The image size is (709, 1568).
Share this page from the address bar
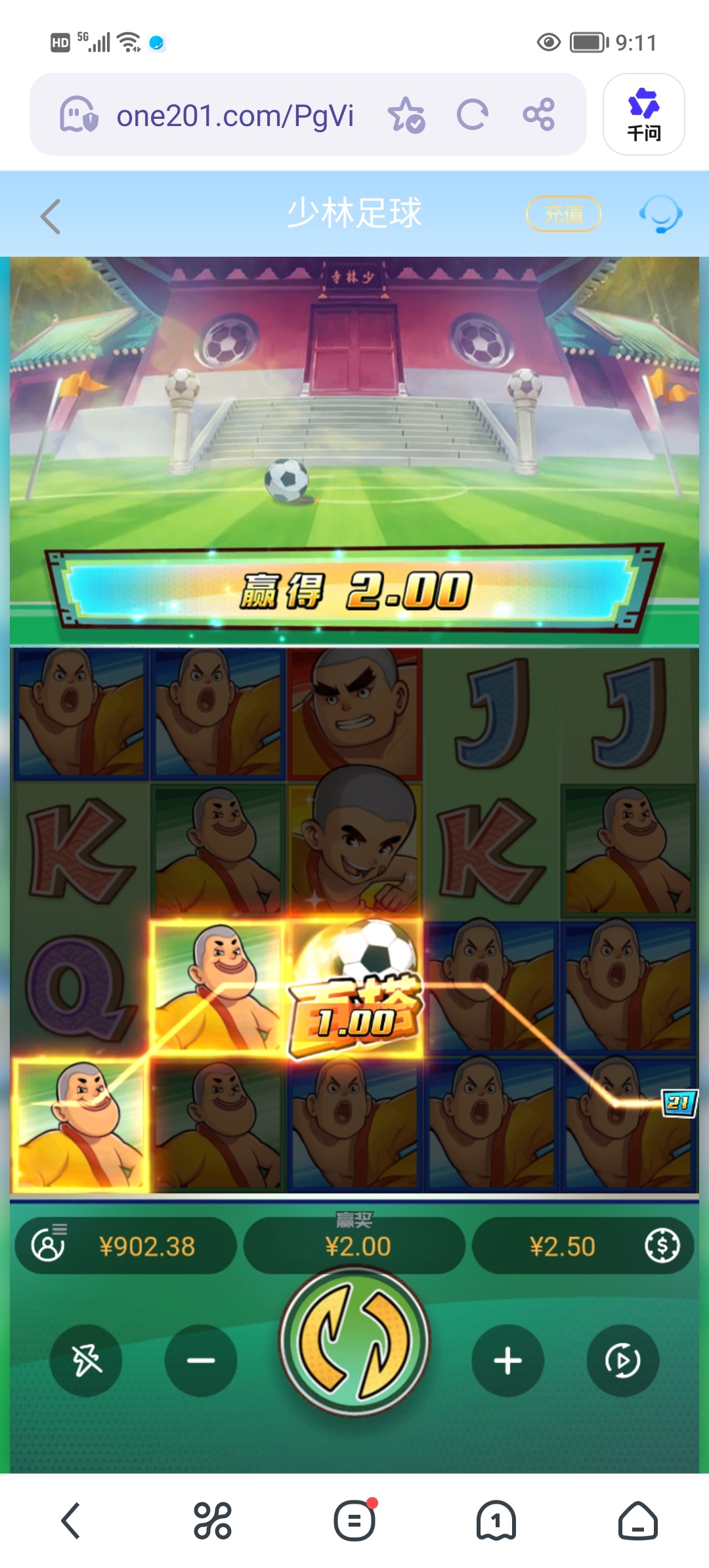point(539,116)
